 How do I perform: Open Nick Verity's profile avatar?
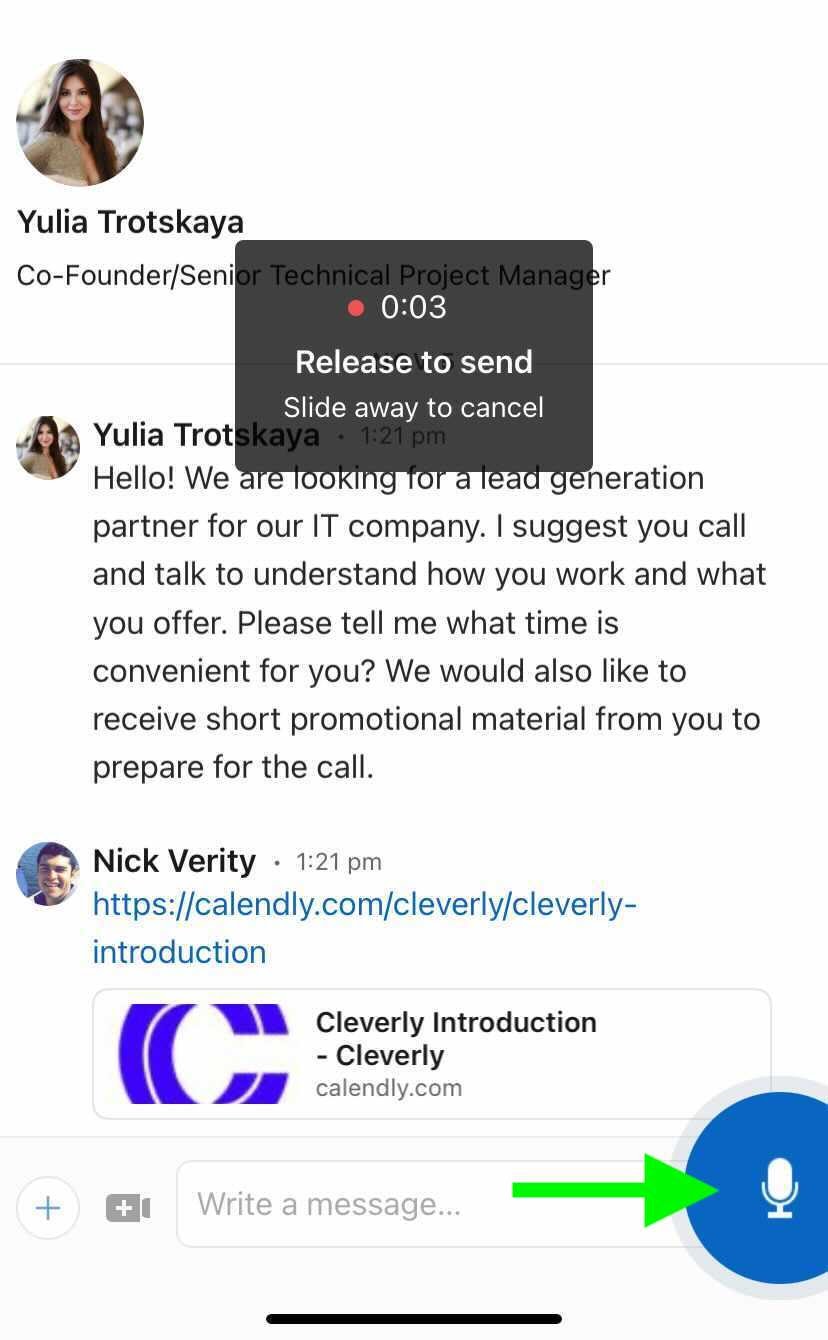point(48,873)
